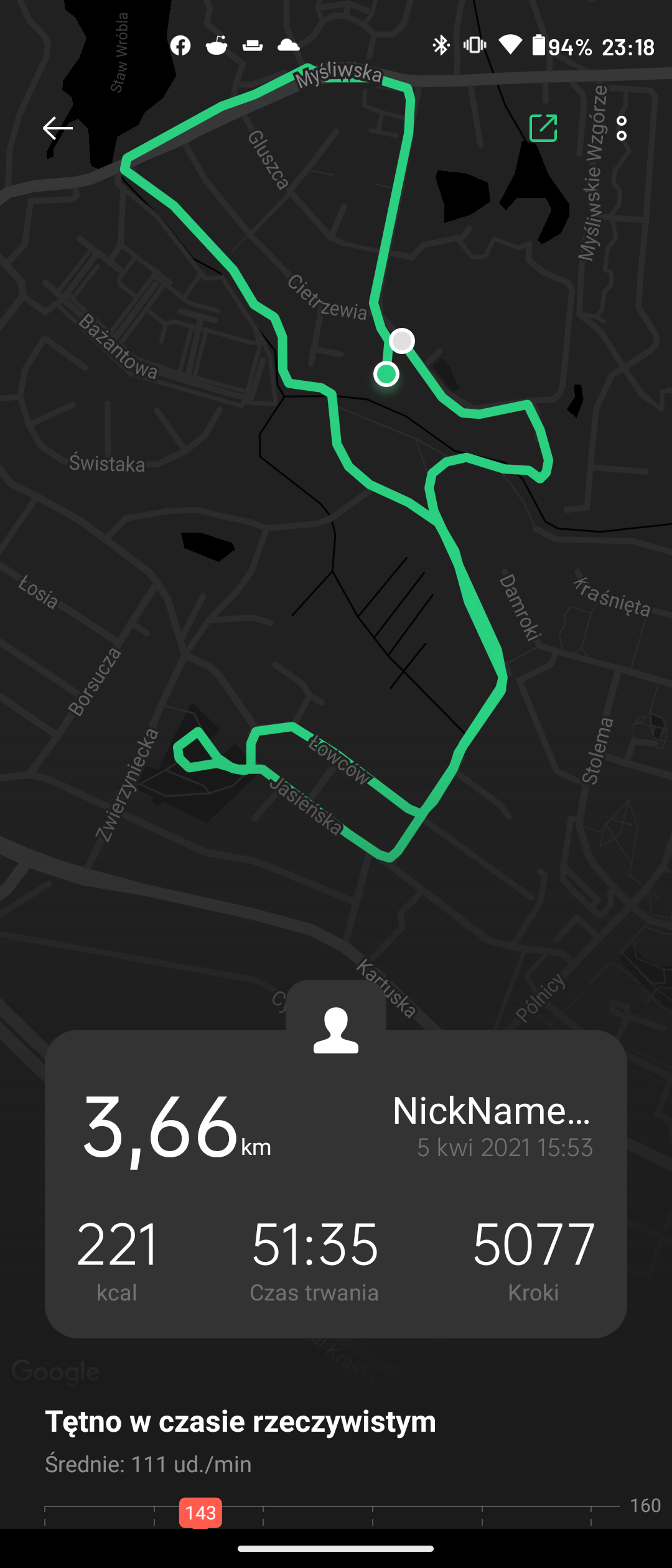Open the NickName profile avatar
Viewport: 672px width, 1568px height.
336,1030
